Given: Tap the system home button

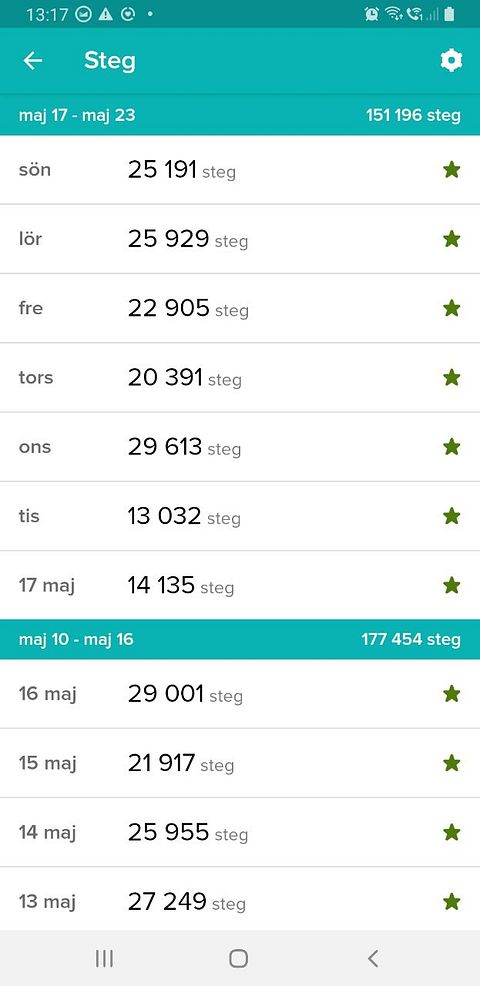Looking at the screenshot, I should tap(238, 958).
